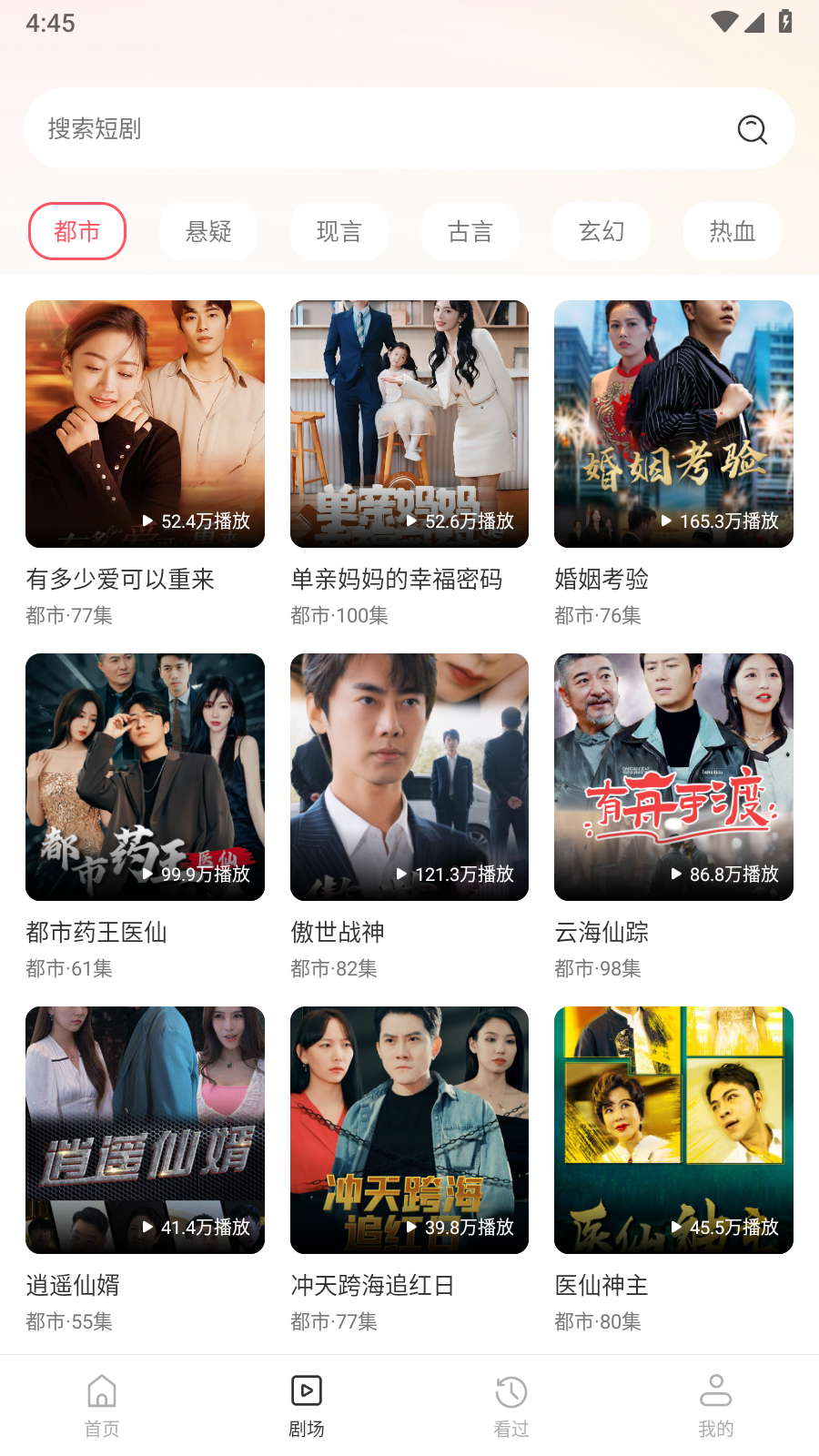The width and height of the screenshot is (819, 1456).
Task: Play the drama 傲世战神
Action: point(409,777)
